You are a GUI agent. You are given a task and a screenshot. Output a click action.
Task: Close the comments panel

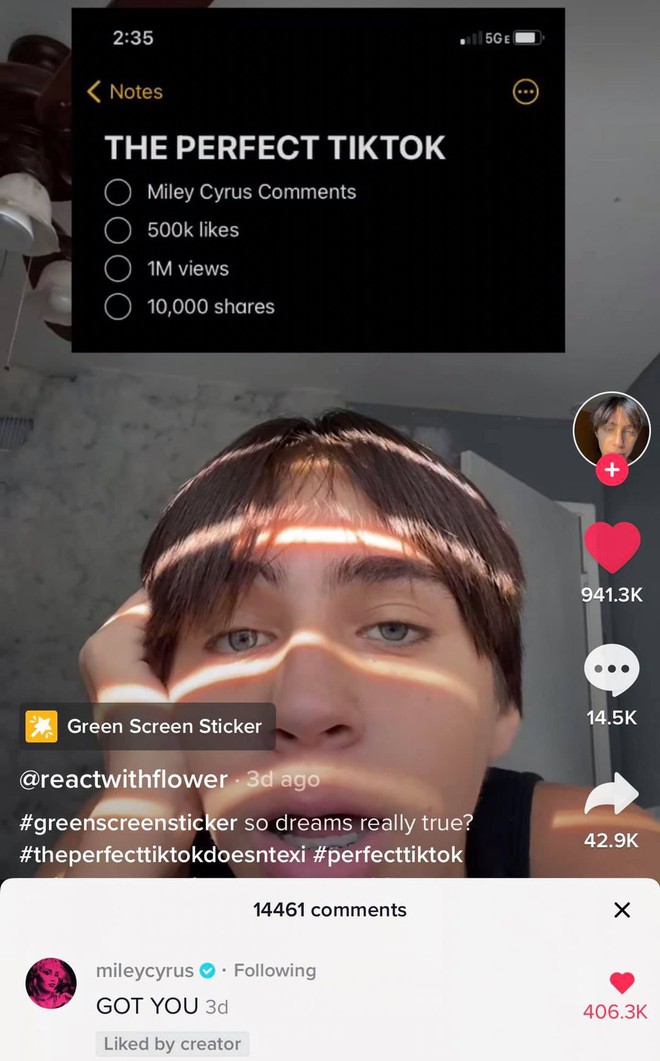pyautogui.click(x=622, y=910)
